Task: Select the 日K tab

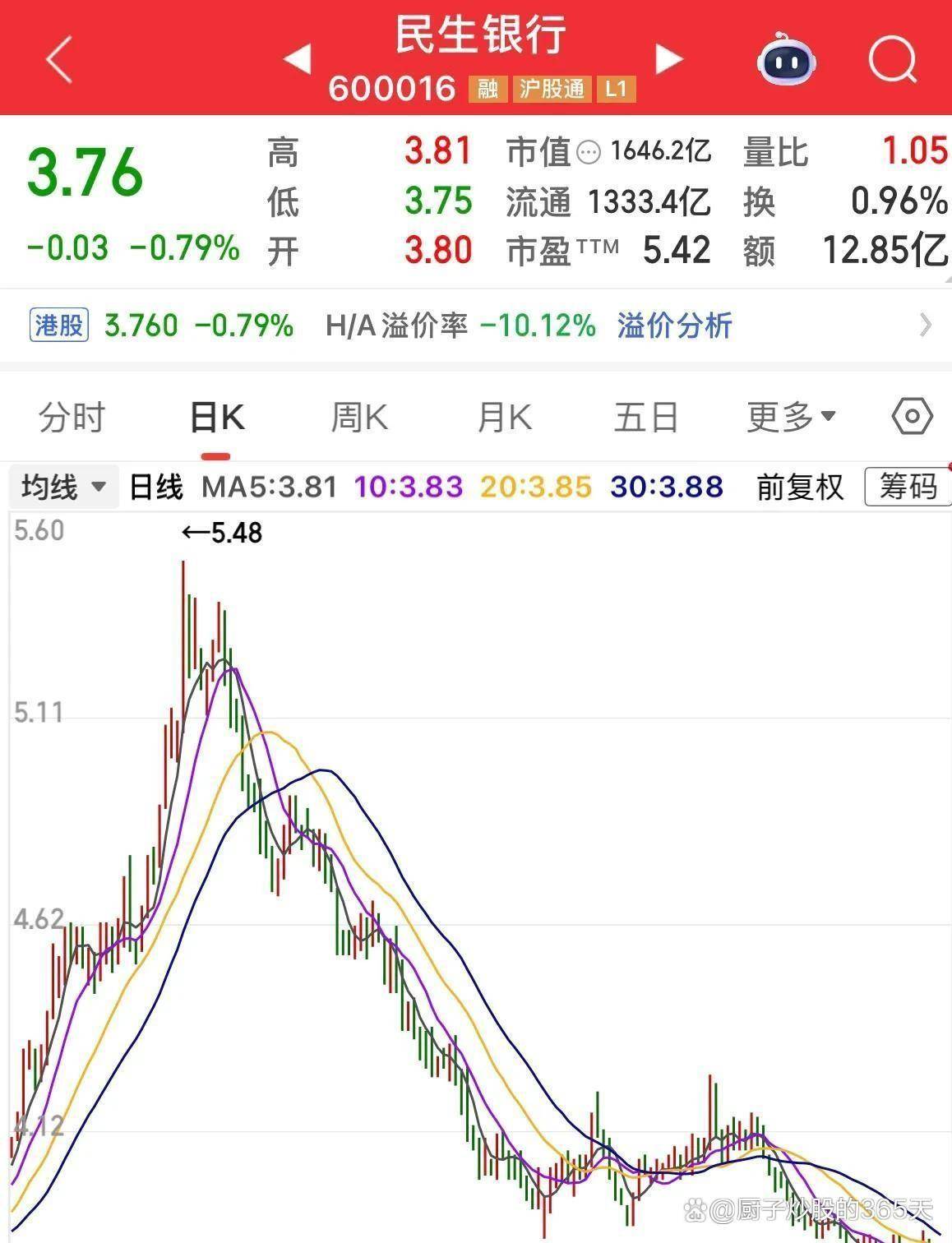Action: coord(216,418)
